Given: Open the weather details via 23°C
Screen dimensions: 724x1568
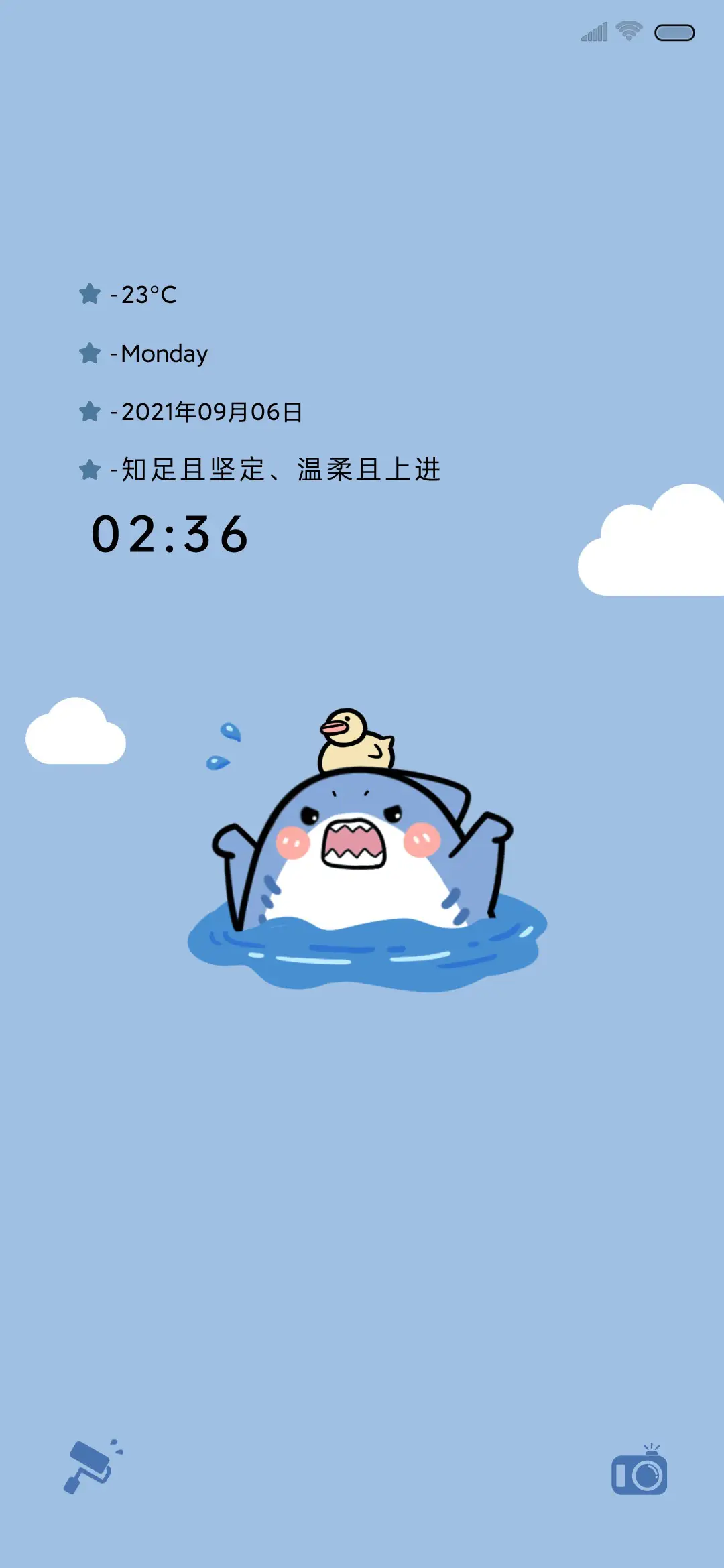Looking at the screenshot, I should (x=147, y=293).
